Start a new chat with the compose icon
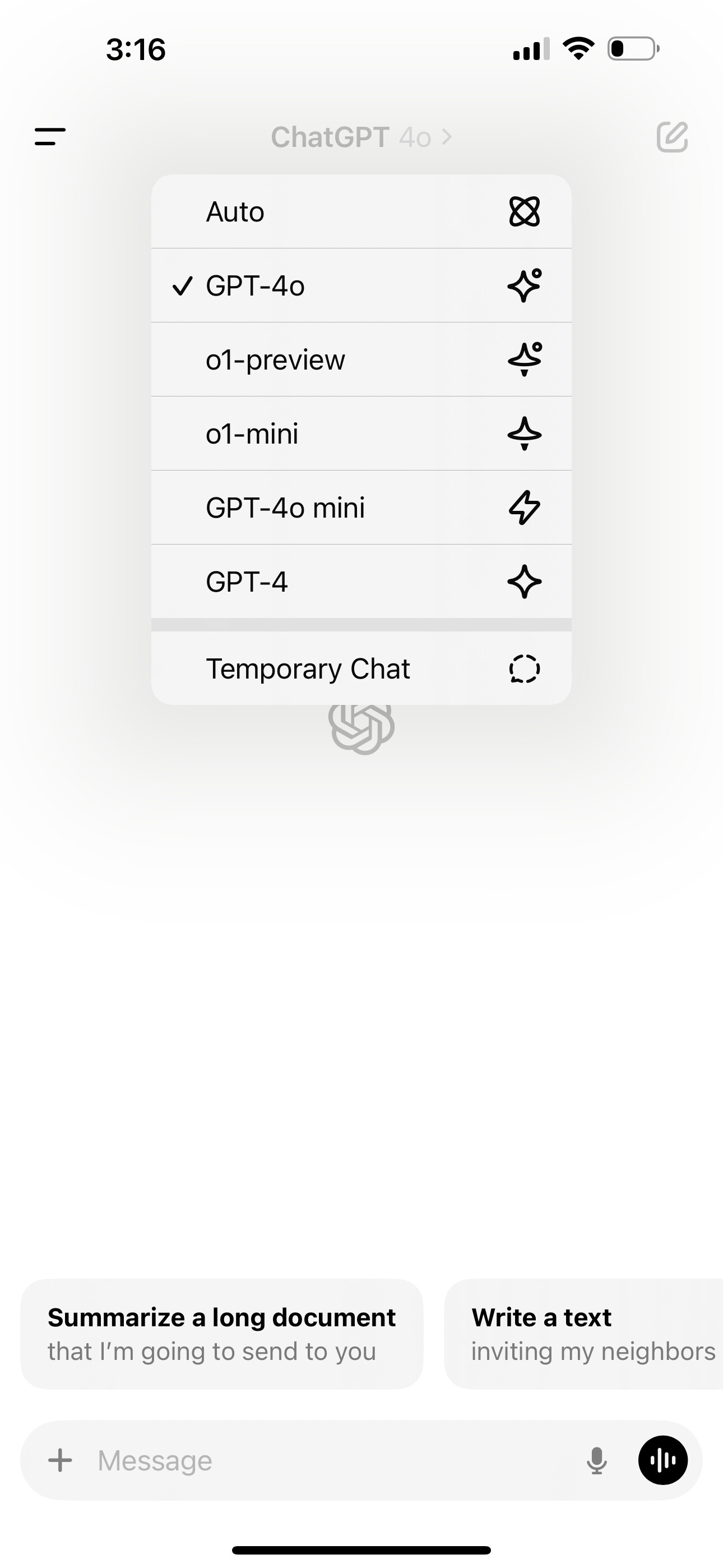The height and width of the screenshot is (1568, 723). [673, 137]
